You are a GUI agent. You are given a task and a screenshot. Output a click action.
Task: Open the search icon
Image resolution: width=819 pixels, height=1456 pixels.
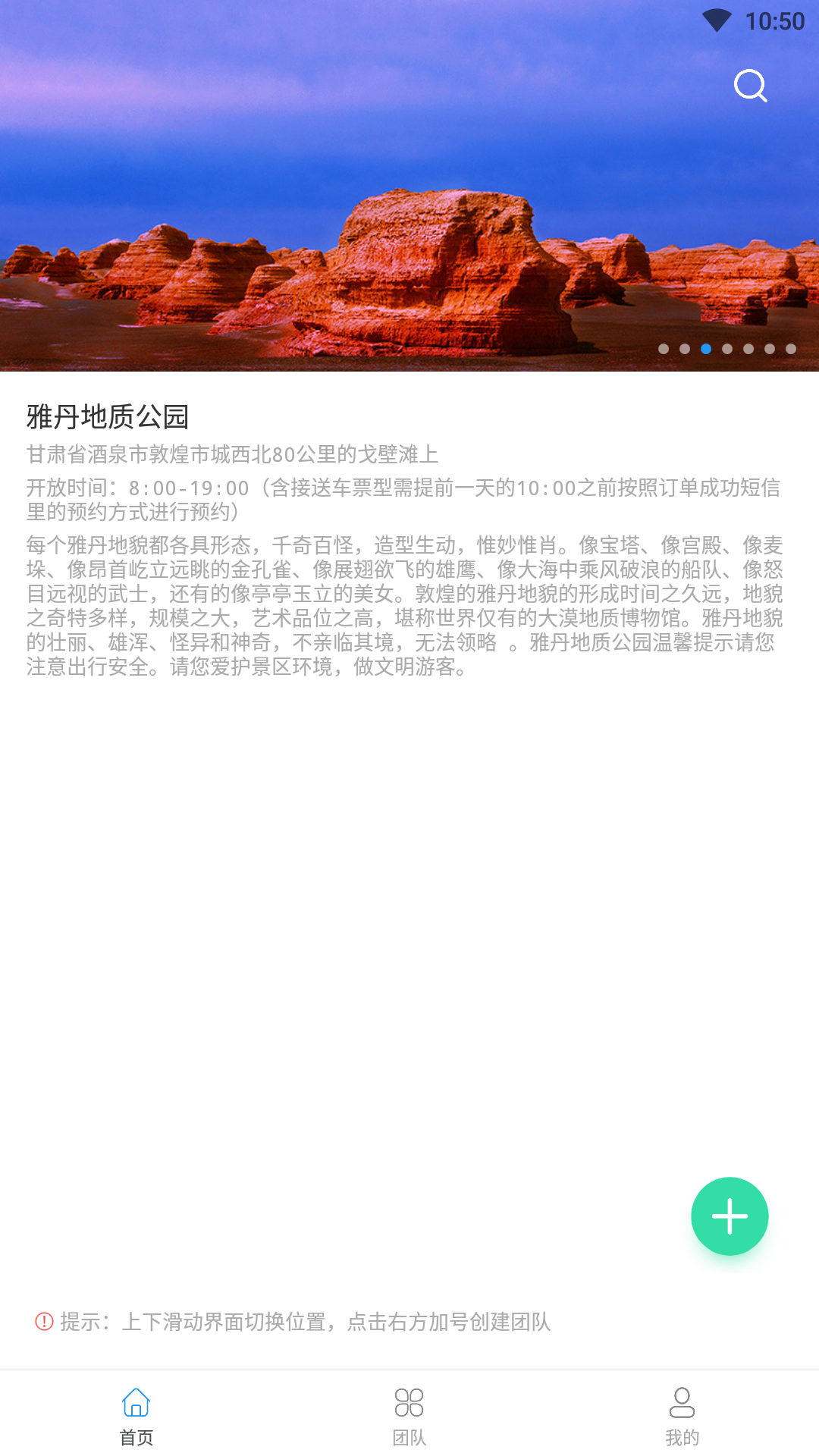pyautogui.click(x=750, y=86)
